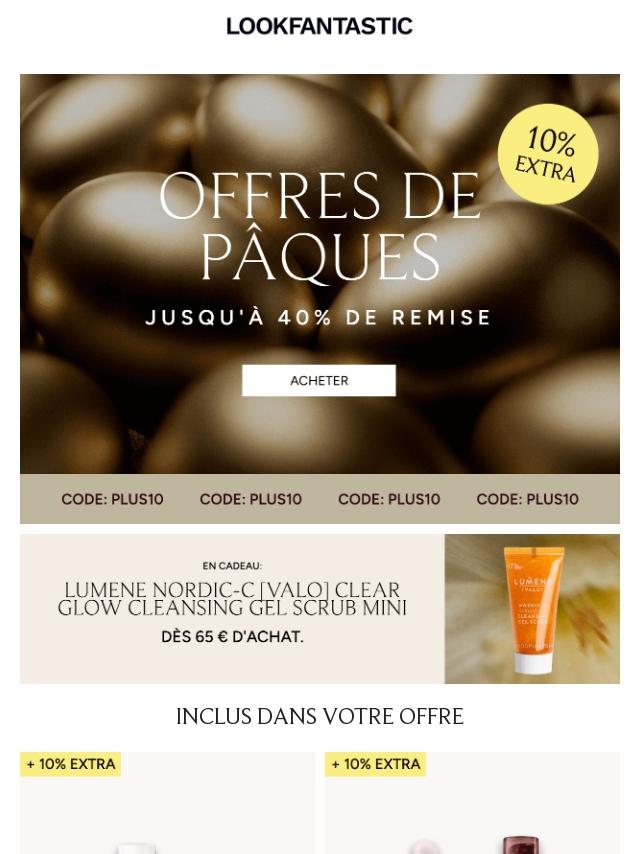Open the CODE: PLUS10 promo strip
The height and width of the screenshot is (854, 640).
[x=319, y=499]
